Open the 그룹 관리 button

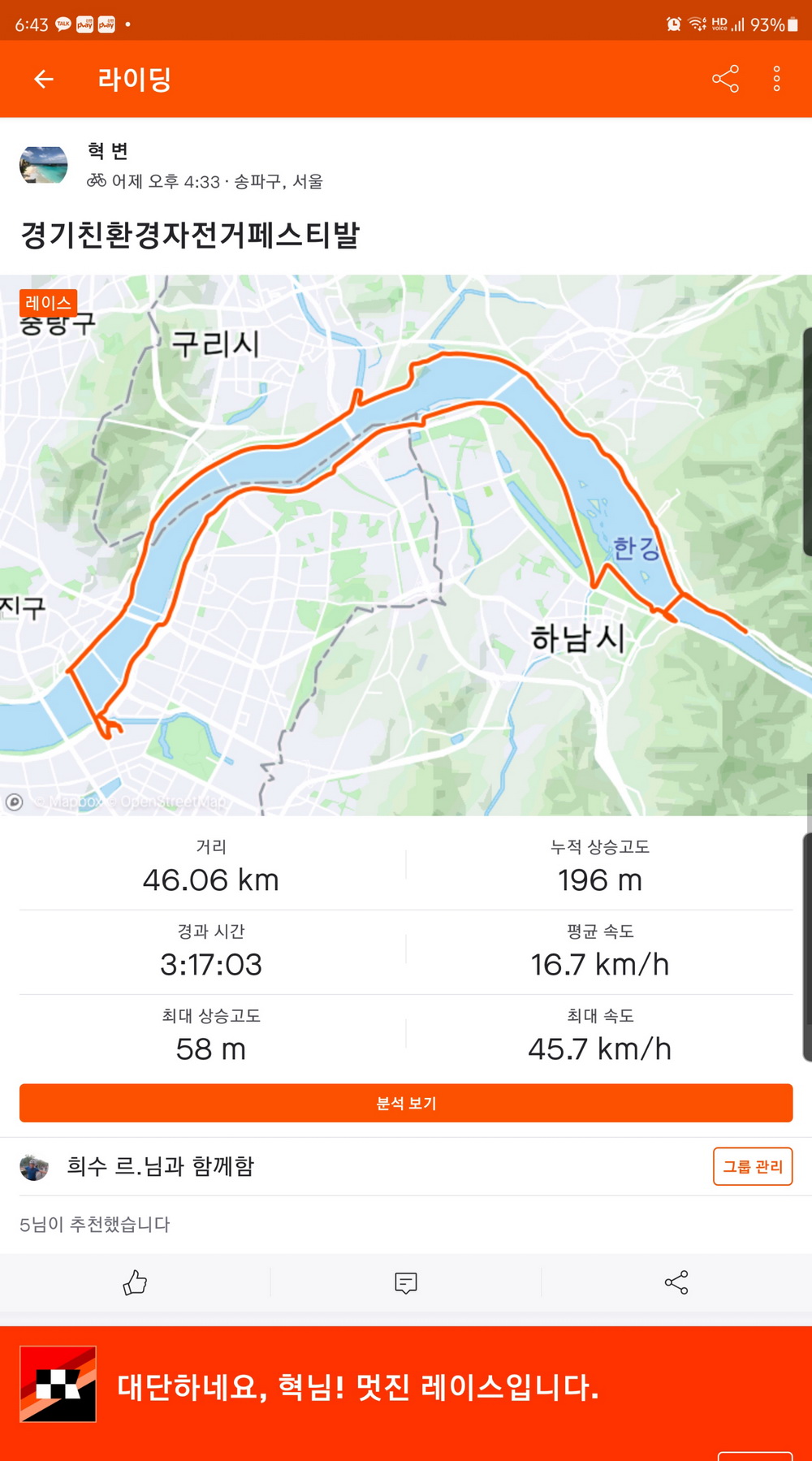click(x=752, y=1166)
